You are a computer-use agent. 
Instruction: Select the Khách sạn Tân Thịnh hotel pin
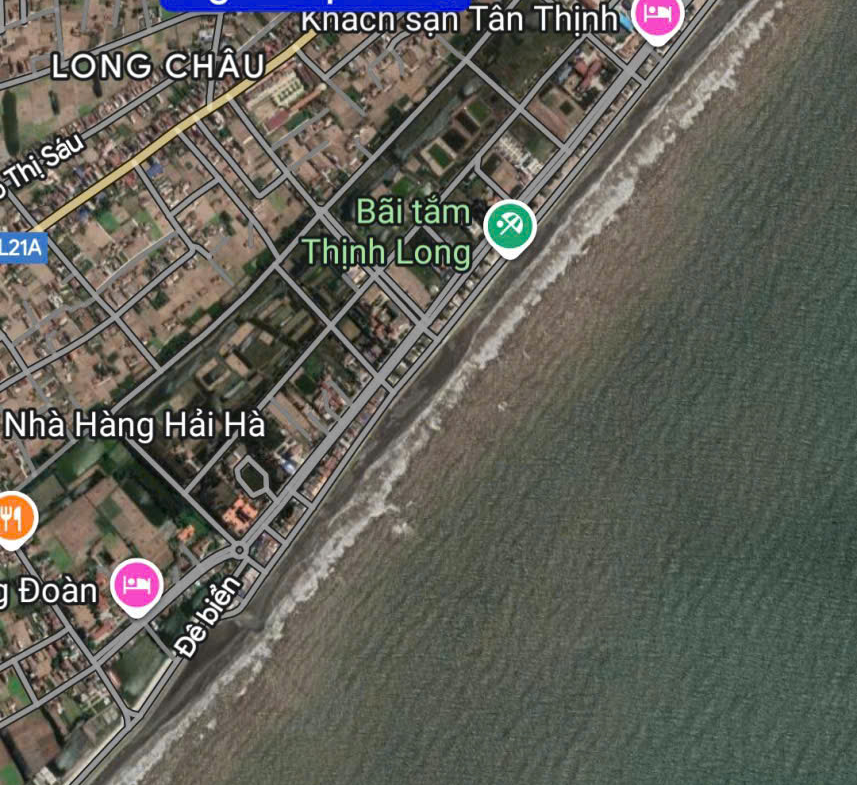point(657,15)
